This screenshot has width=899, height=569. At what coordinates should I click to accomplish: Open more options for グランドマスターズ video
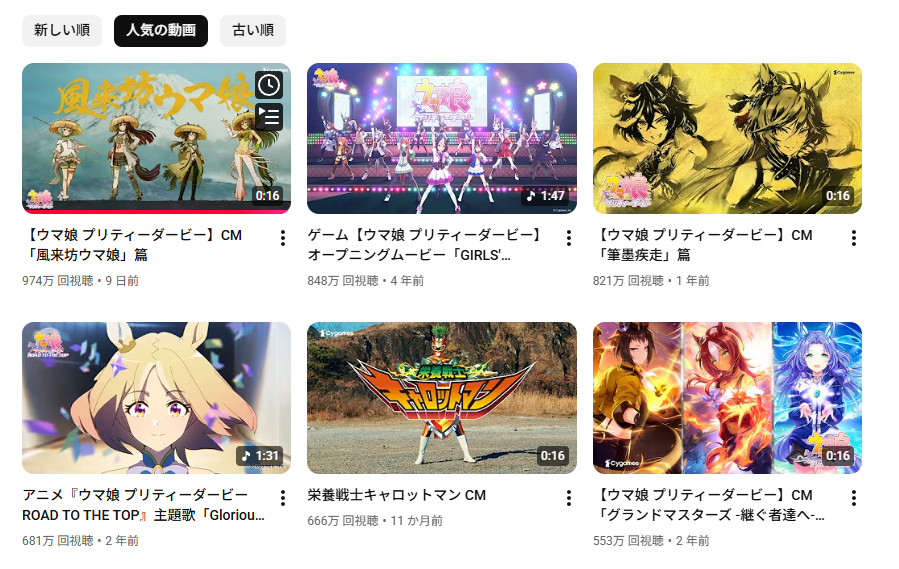(x=854, y=498)
